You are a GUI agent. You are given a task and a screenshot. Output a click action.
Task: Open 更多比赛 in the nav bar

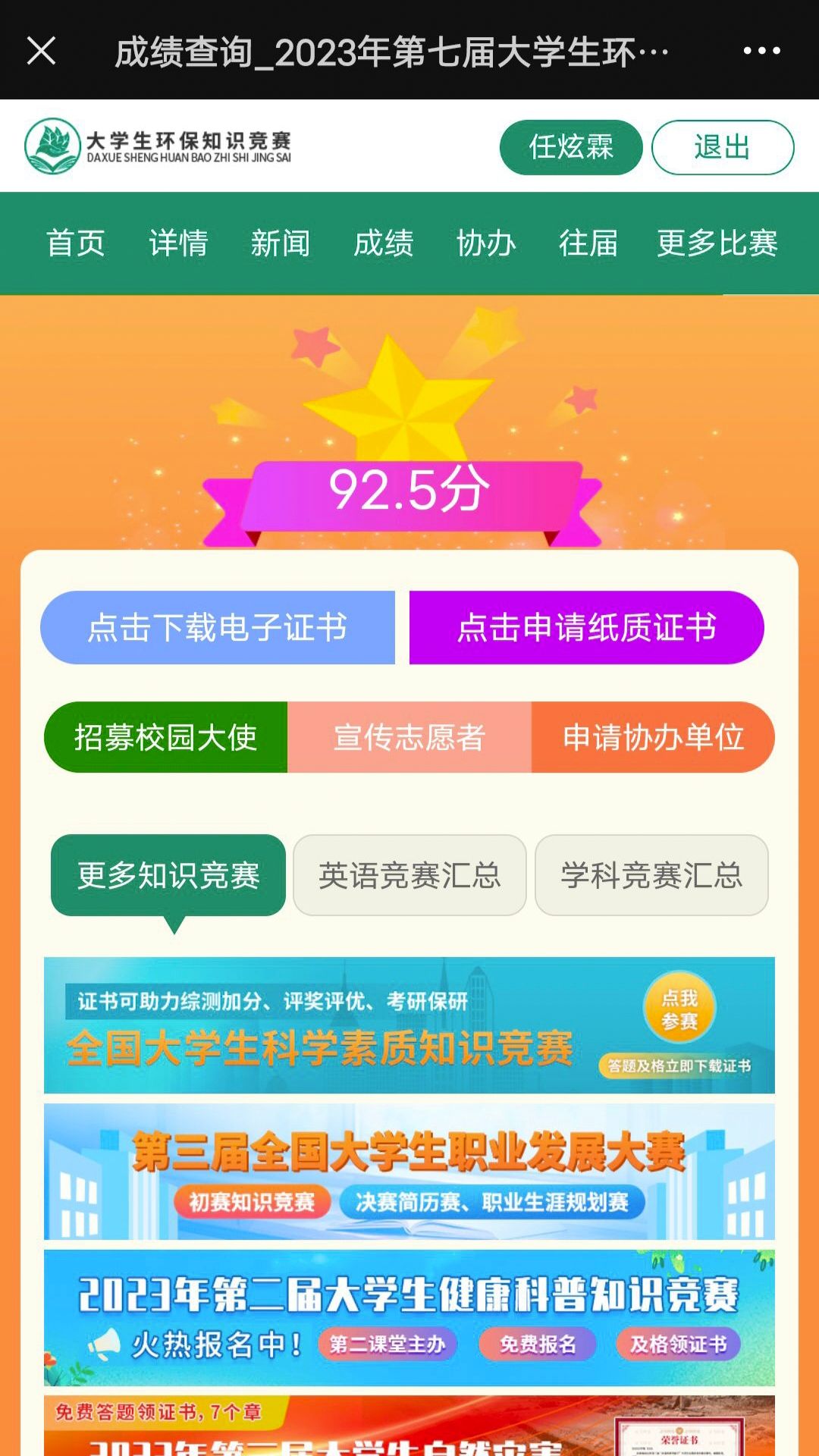(717, 243)
